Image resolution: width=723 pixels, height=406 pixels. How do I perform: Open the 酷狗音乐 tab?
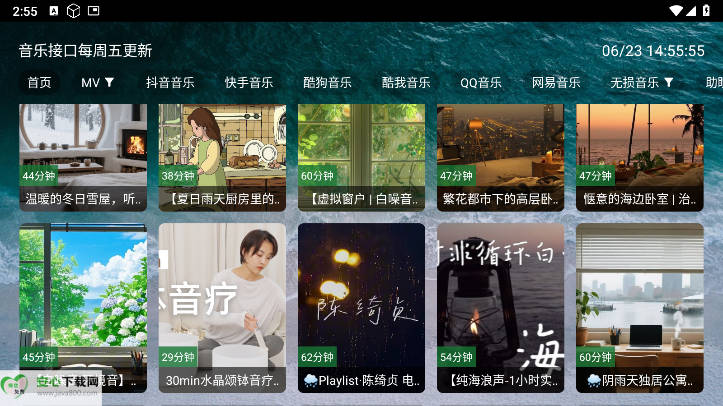pyautogui.click(x=328, y=83)
